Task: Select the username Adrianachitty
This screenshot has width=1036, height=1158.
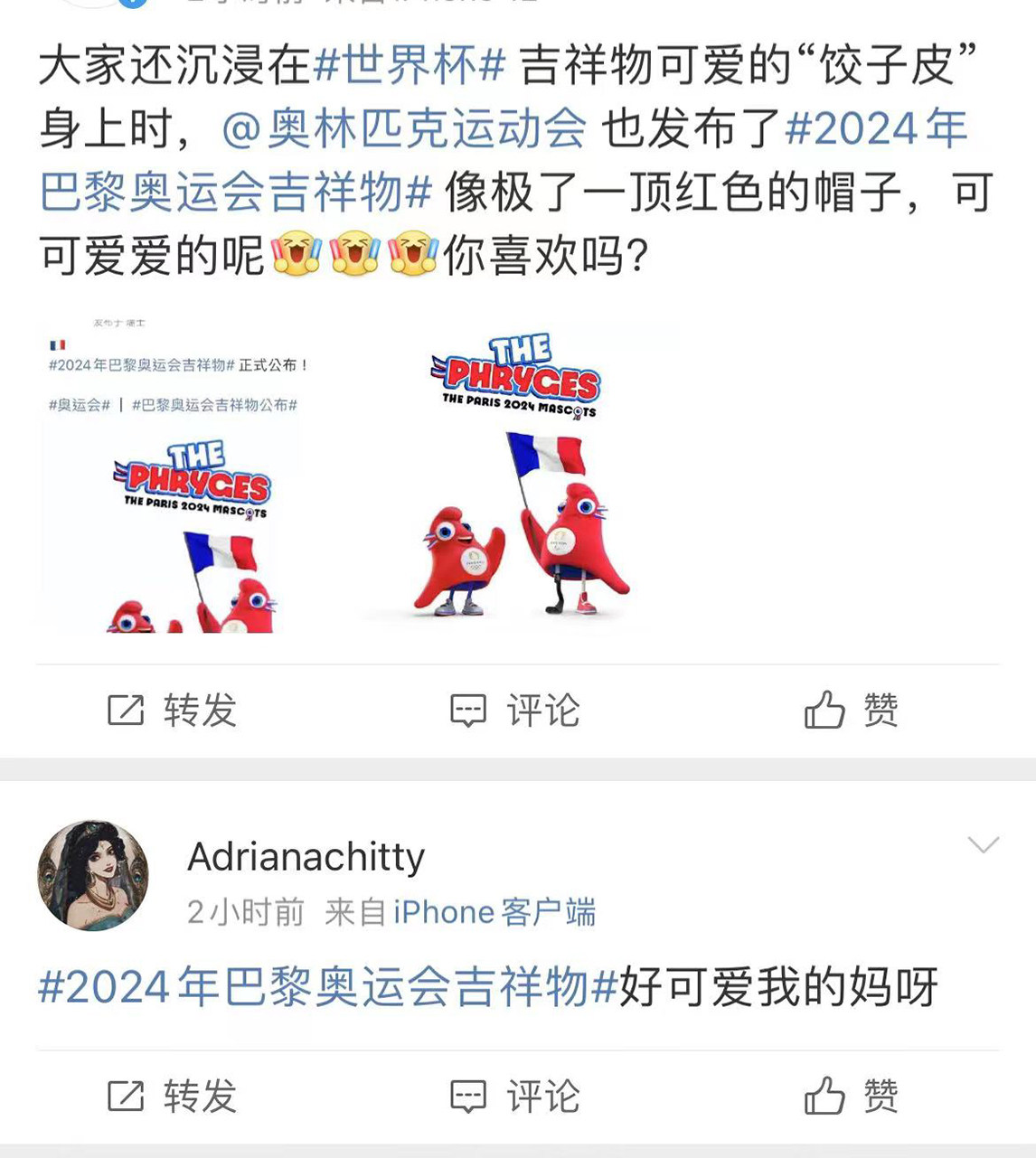Action: (x=305, y=857)
